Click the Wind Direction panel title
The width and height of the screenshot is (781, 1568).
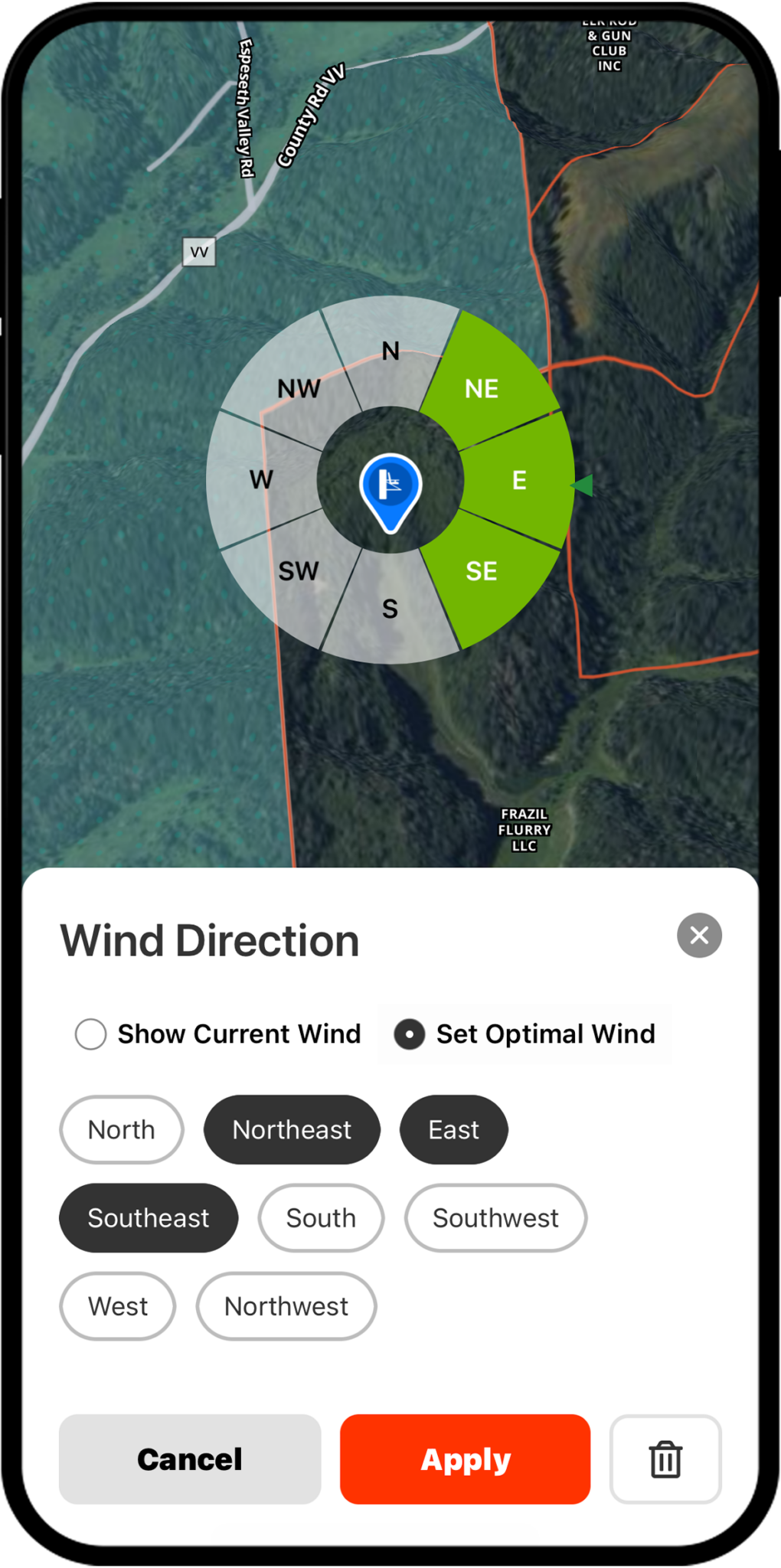coord(210,939)
